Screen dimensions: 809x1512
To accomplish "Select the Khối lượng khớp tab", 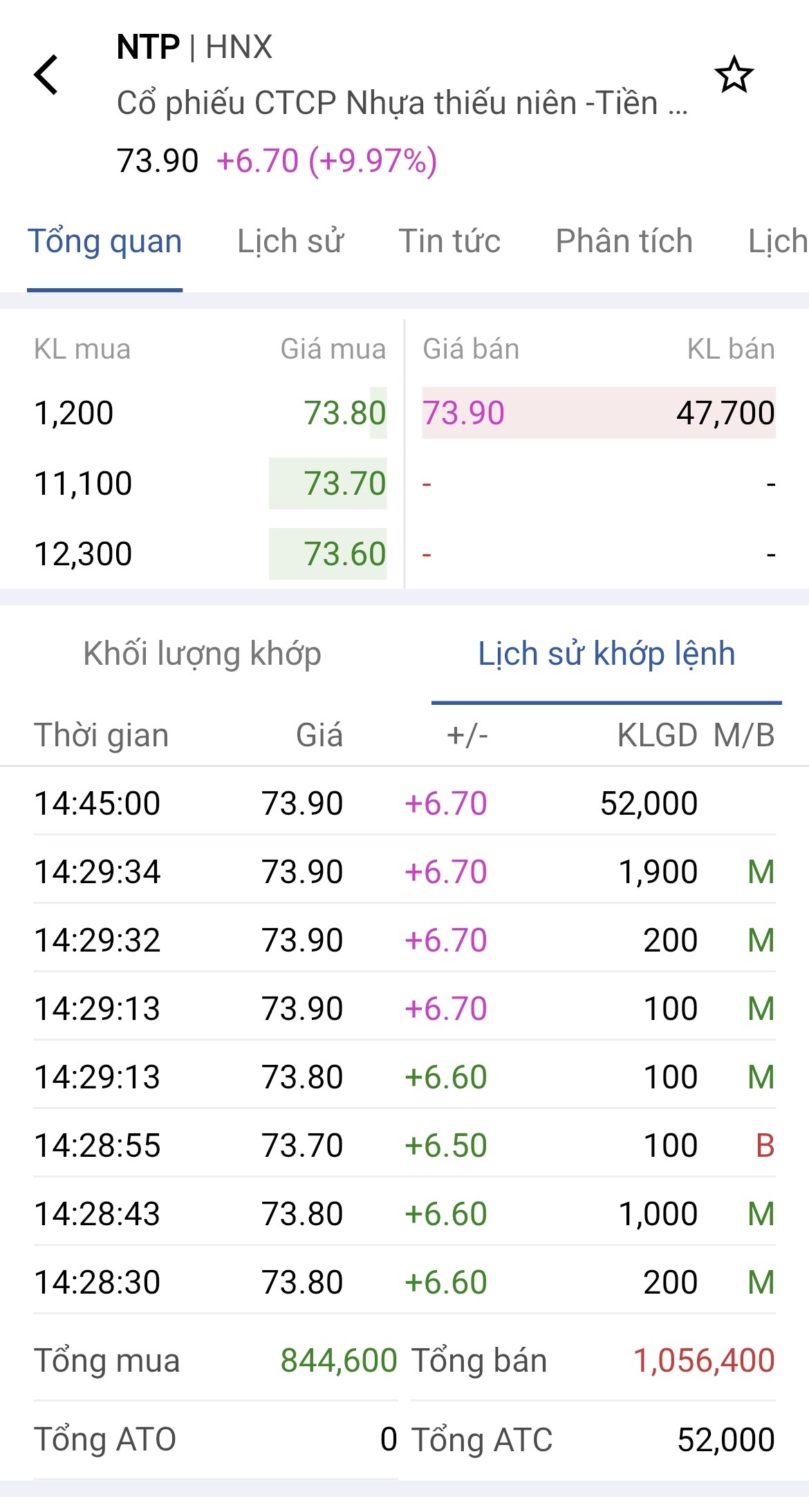I will click(202, 654).
